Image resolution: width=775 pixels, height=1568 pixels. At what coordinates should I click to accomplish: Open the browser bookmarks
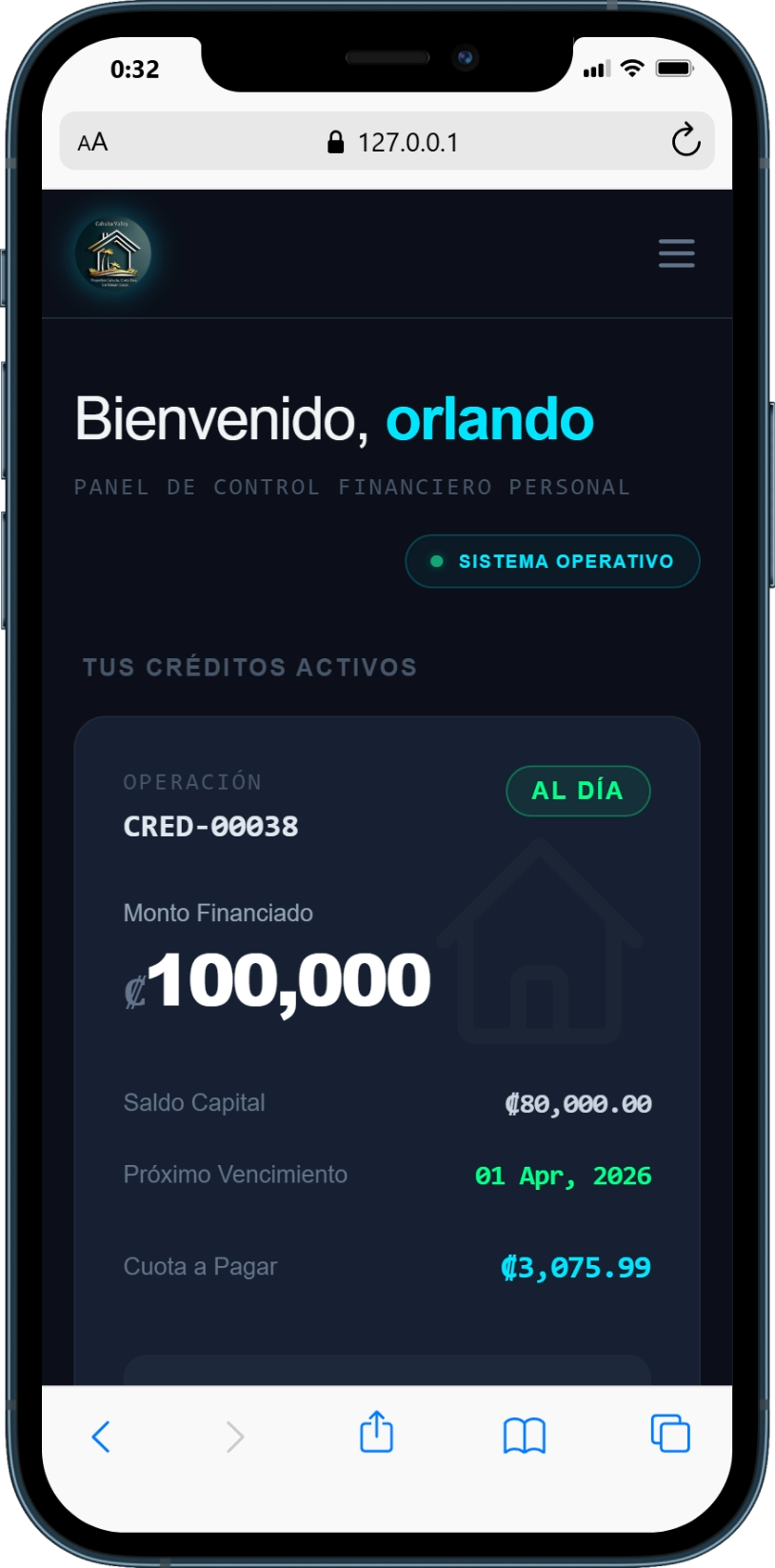point(524,1435)
